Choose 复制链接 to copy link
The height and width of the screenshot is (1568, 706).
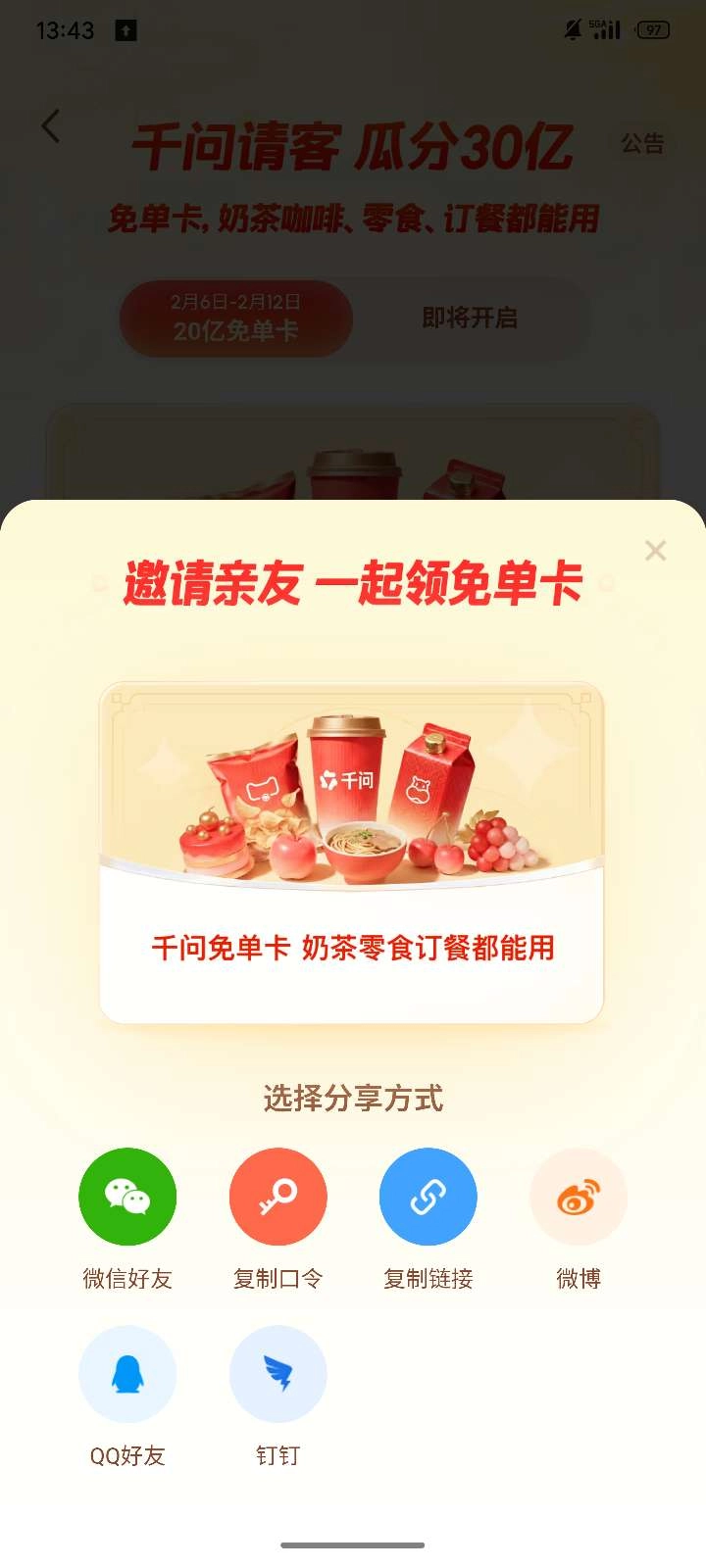[428, 1197]
